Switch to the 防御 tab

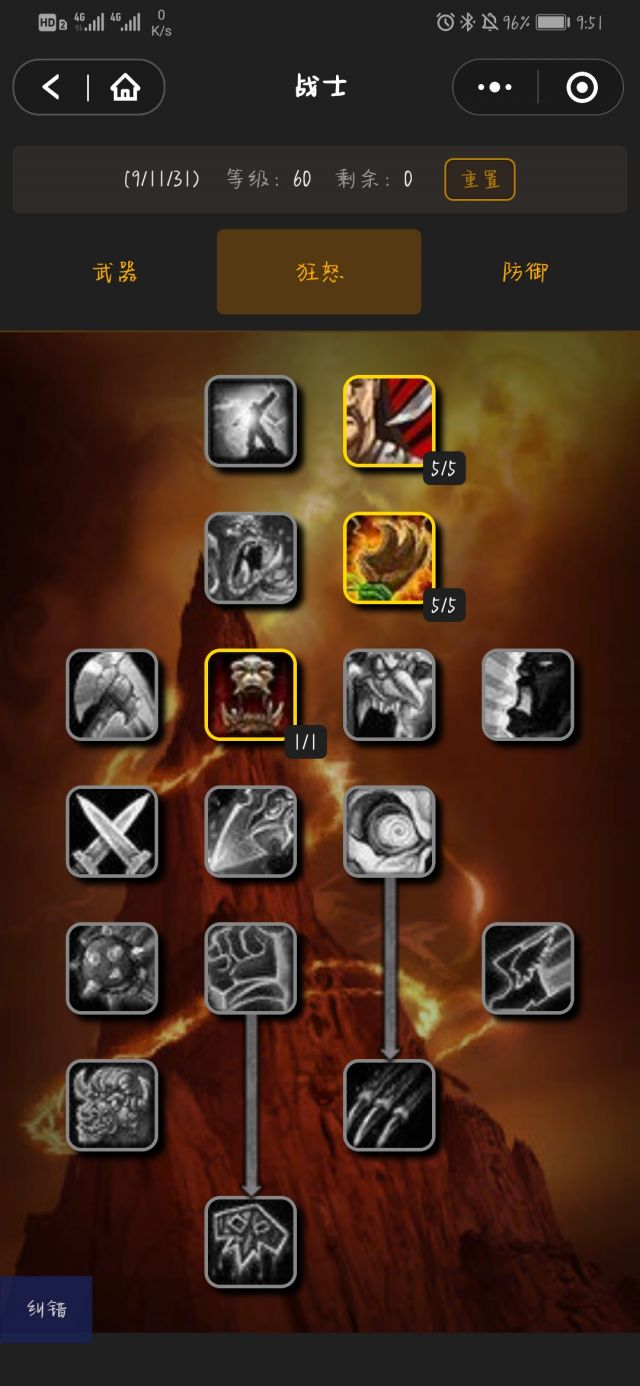tap(525, 272)
